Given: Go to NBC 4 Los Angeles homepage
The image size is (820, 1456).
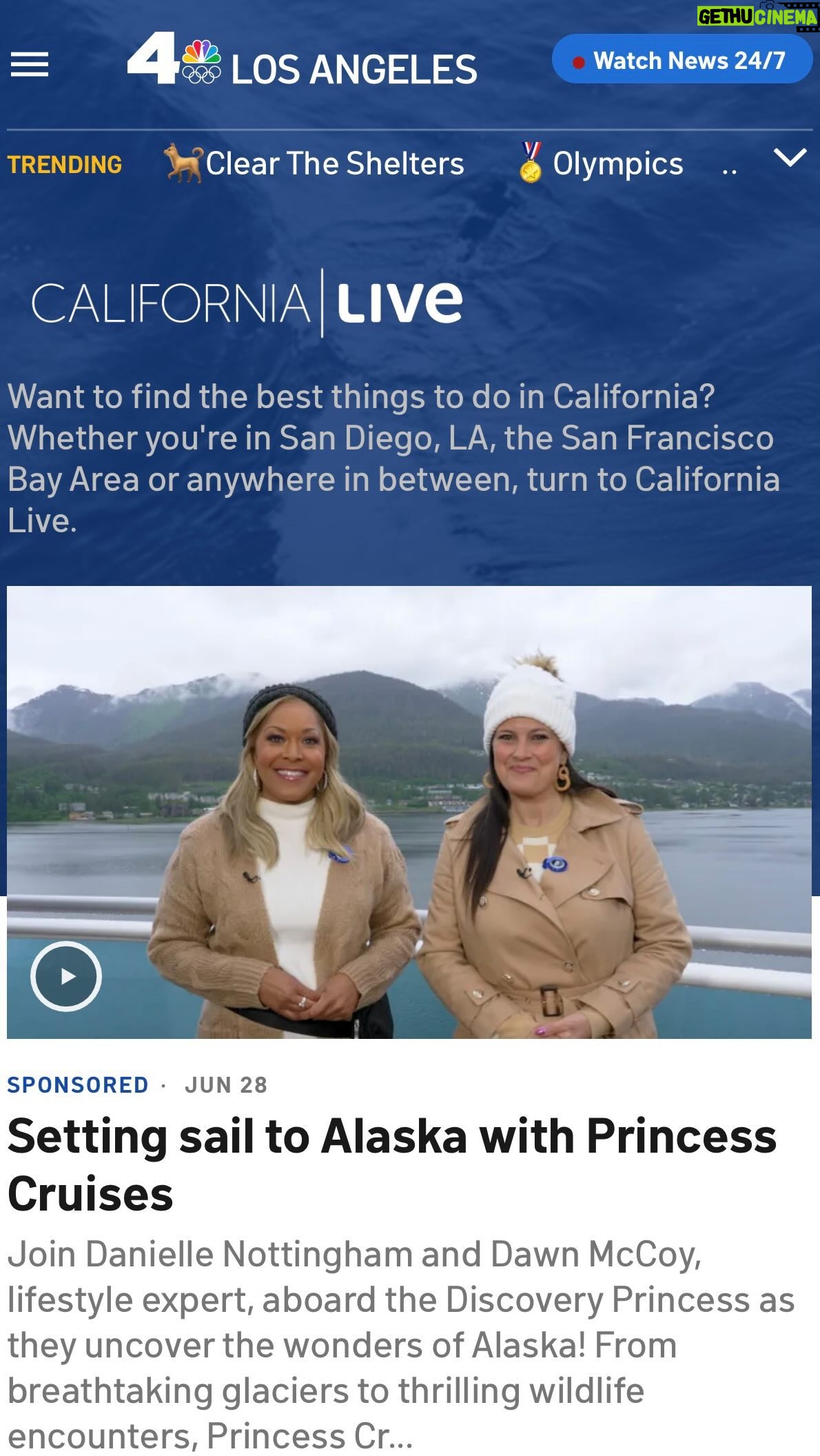Looking at the screenshot, I should point(302,66).
